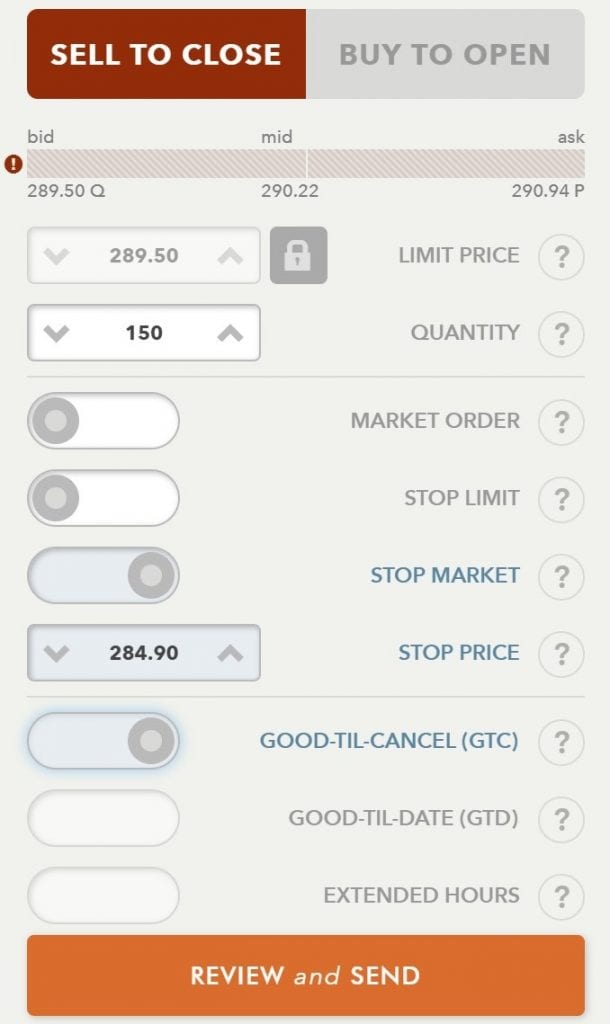
Task: Raise the stop price above 284.90
Action: (230, 653)
